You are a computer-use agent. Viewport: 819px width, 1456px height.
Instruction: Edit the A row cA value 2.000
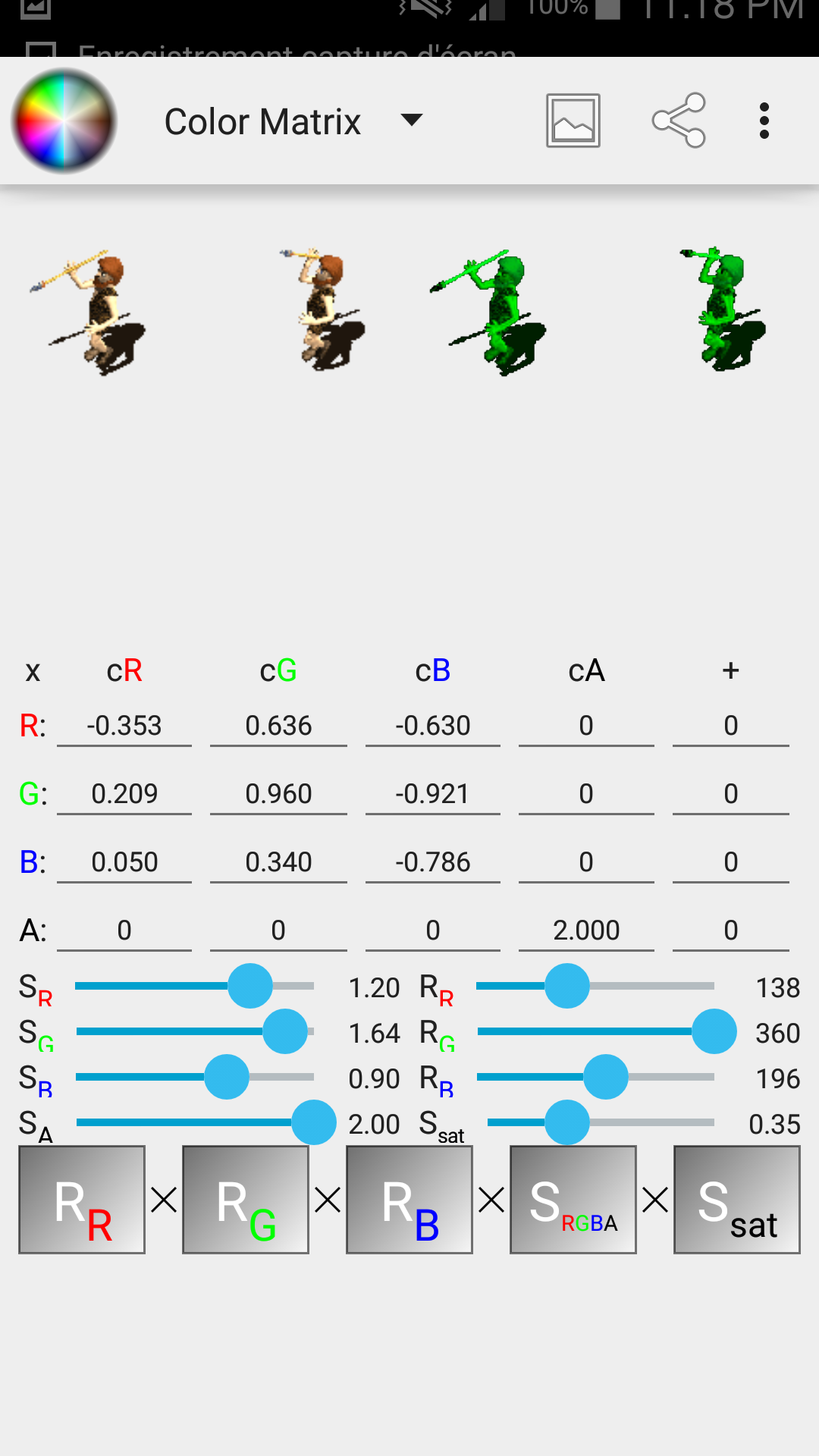[586, 930]
